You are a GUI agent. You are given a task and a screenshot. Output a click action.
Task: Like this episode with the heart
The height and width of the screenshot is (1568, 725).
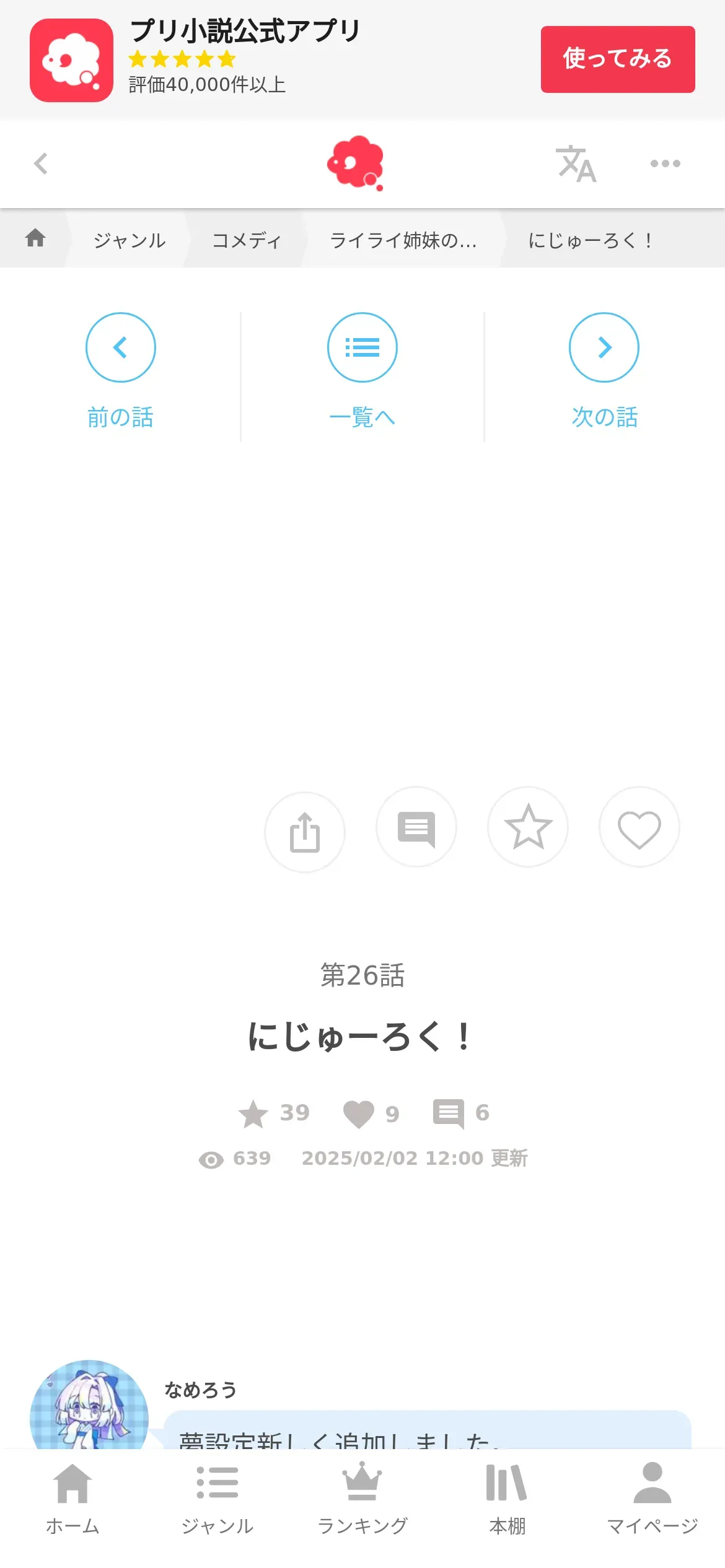(639, 828)
